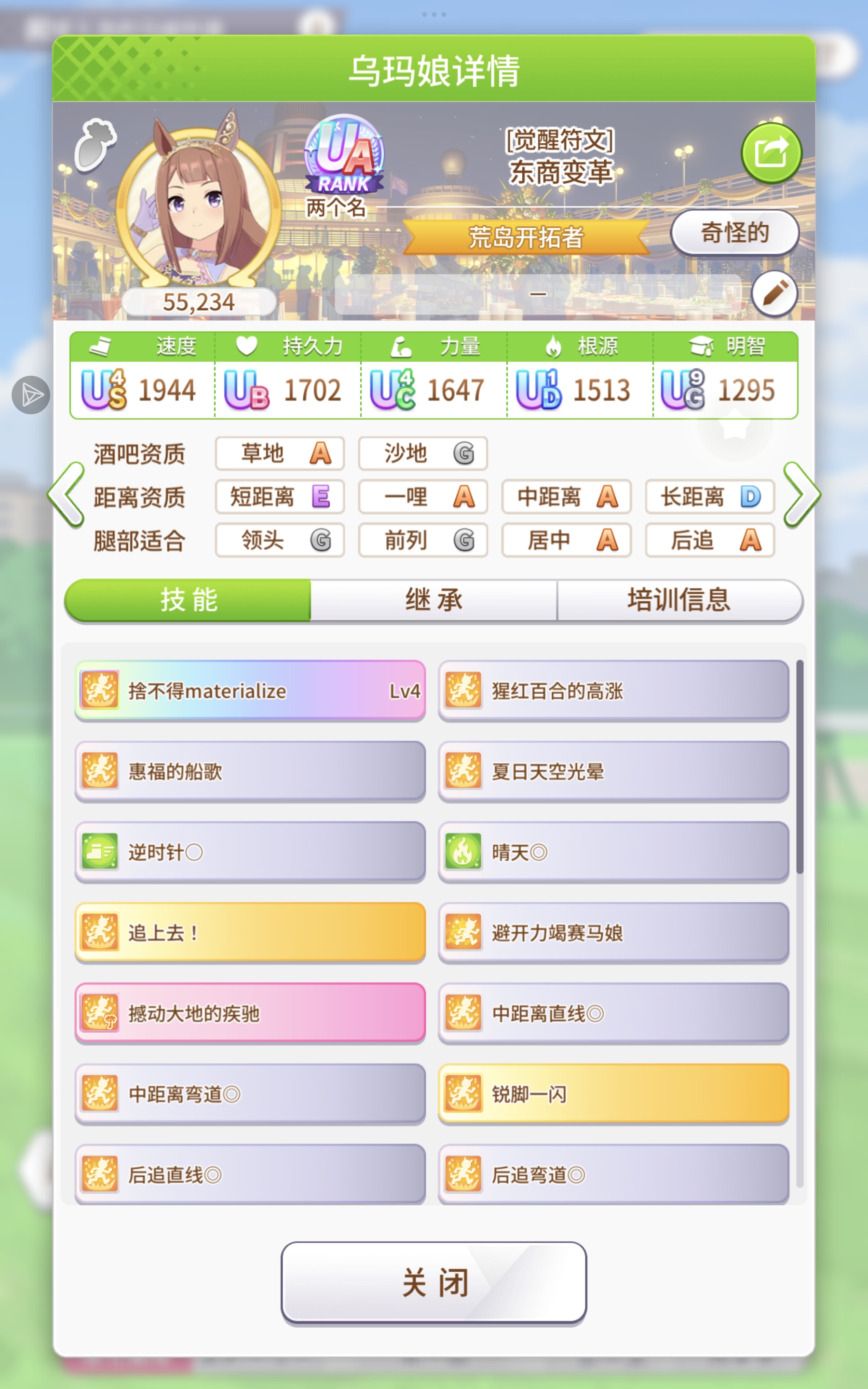This screenshot has height=1389, width=868.
Task: Open skill 避开力竭赛马娘
Action: point(613,932)
